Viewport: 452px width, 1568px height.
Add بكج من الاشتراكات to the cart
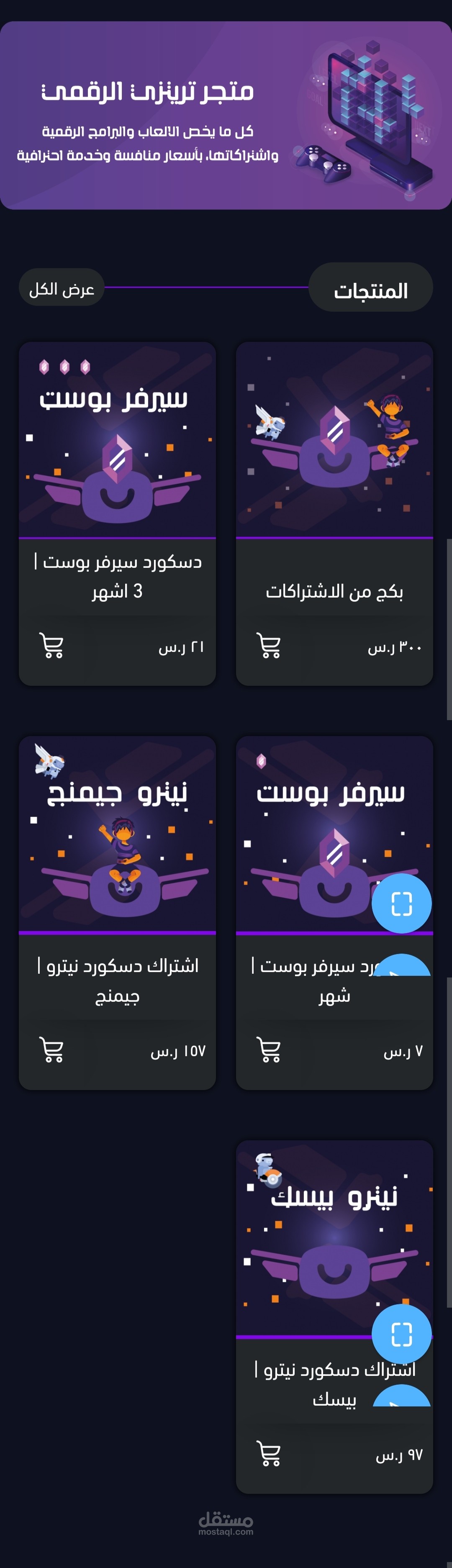269,646
